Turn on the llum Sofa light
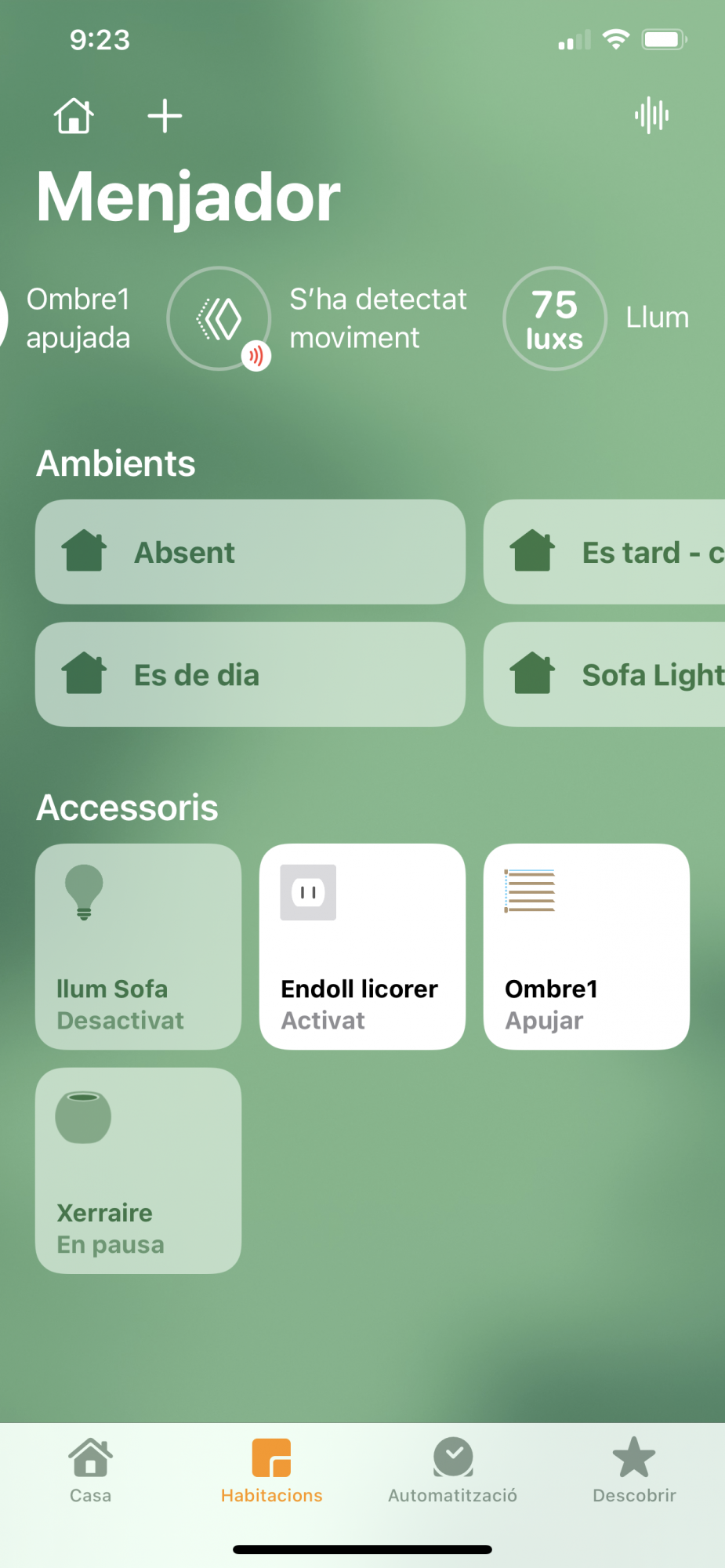This screenshot has height=1568, width=725. coord(138,946)
